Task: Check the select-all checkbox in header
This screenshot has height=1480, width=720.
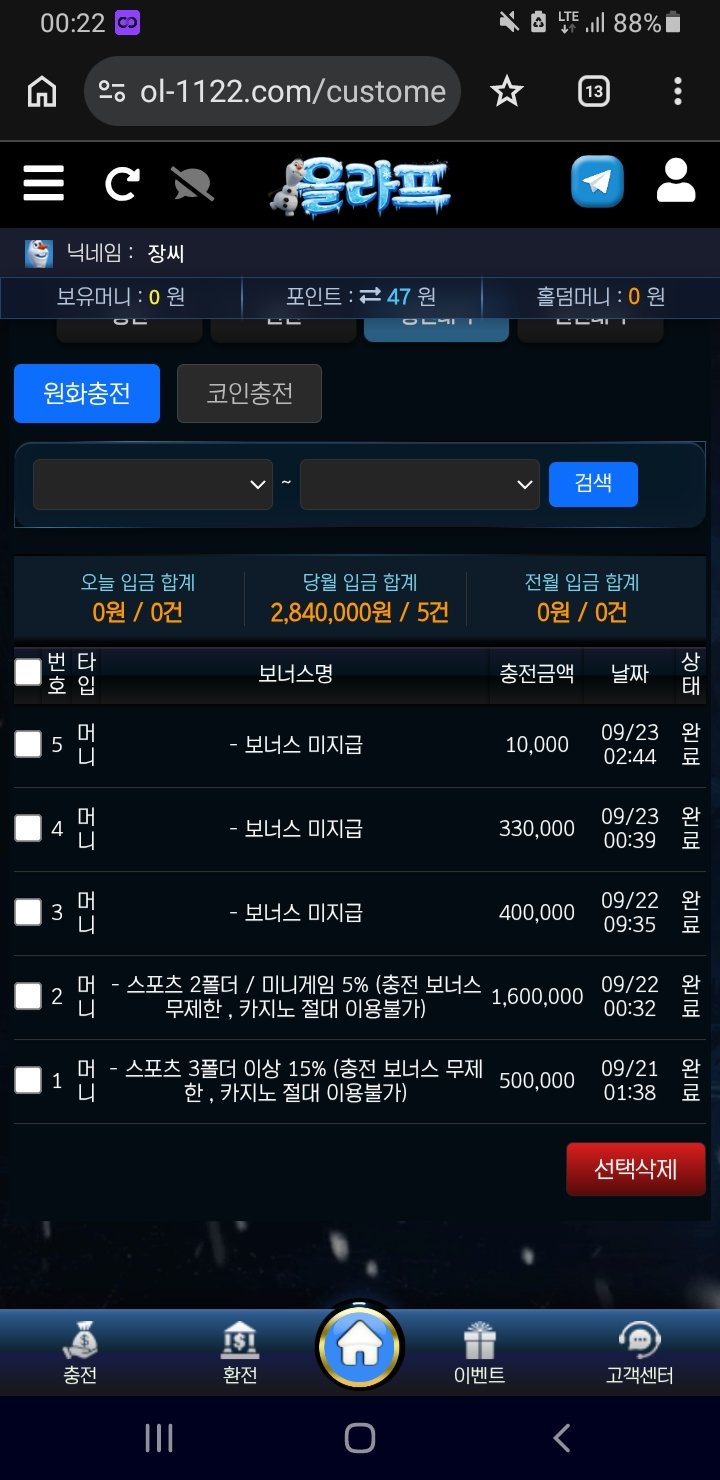Action: [28, 672]
